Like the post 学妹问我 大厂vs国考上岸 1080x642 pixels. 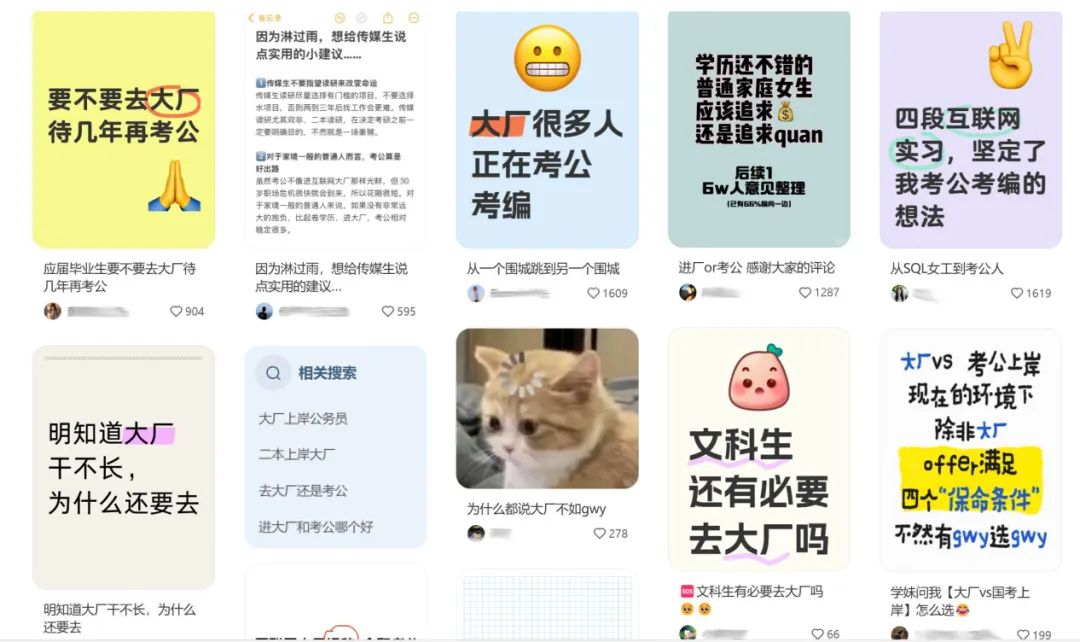1024,634
